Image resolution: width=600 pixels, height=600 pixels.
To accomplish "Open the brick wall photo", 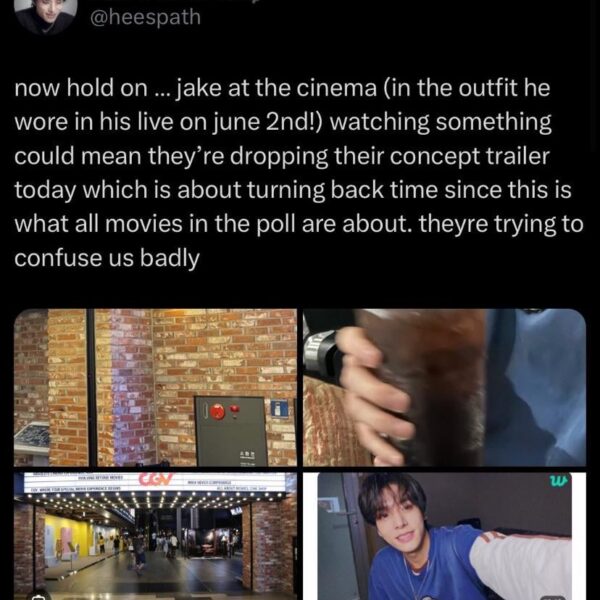I will 155,387.
